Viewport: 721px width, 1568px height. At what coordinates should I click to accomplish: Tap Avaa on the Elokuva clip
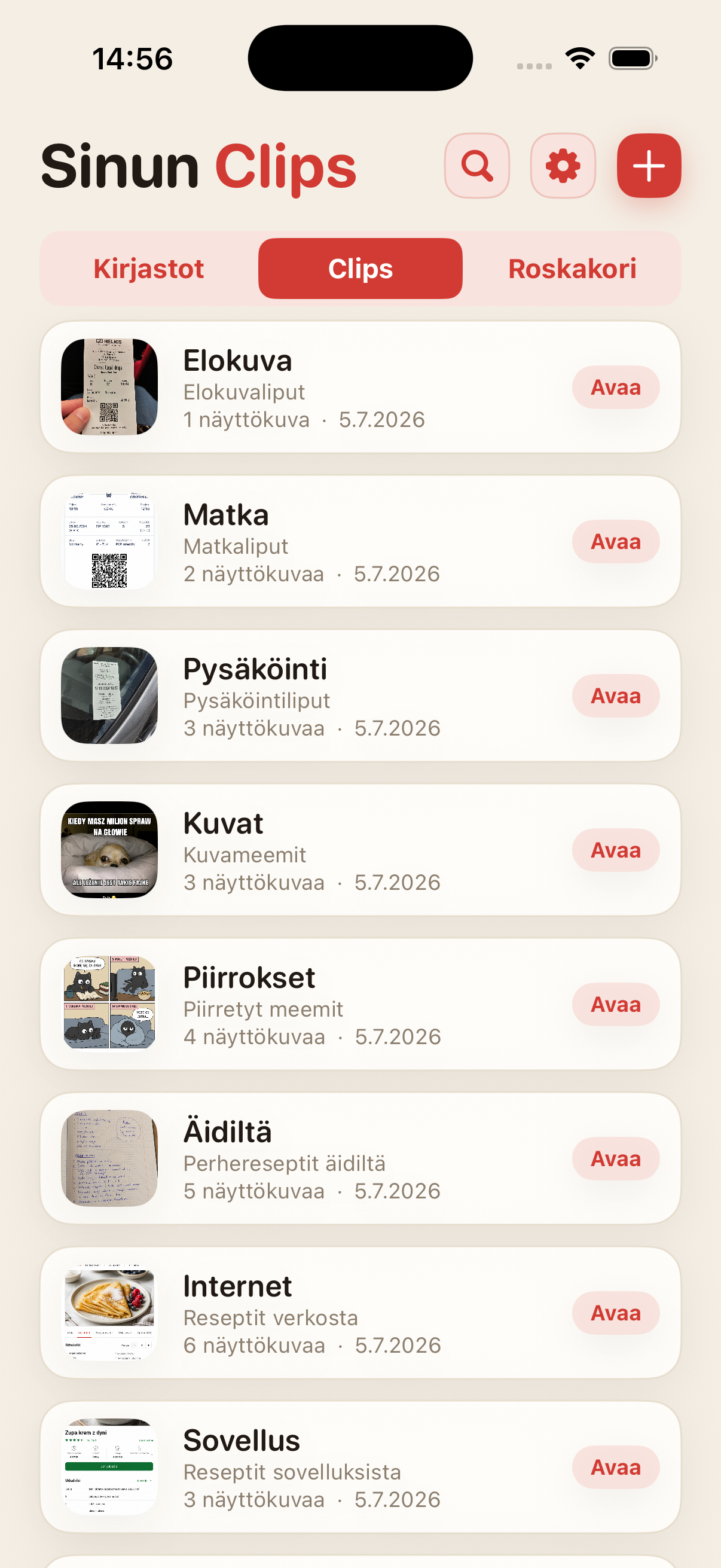pos(616,387)
